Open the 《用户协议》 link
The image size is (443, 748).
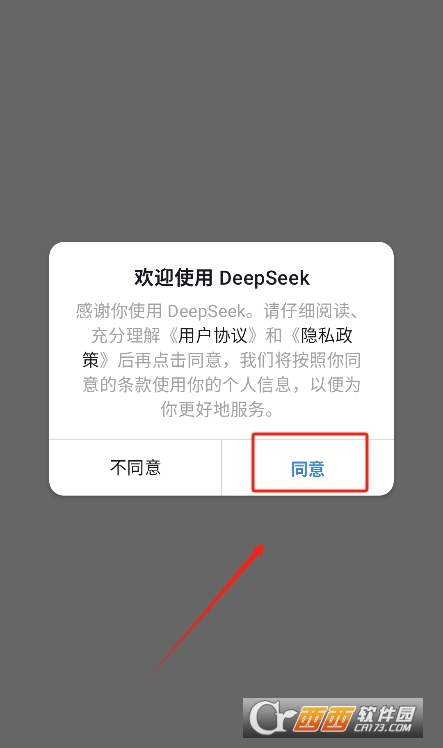[213, 335]
